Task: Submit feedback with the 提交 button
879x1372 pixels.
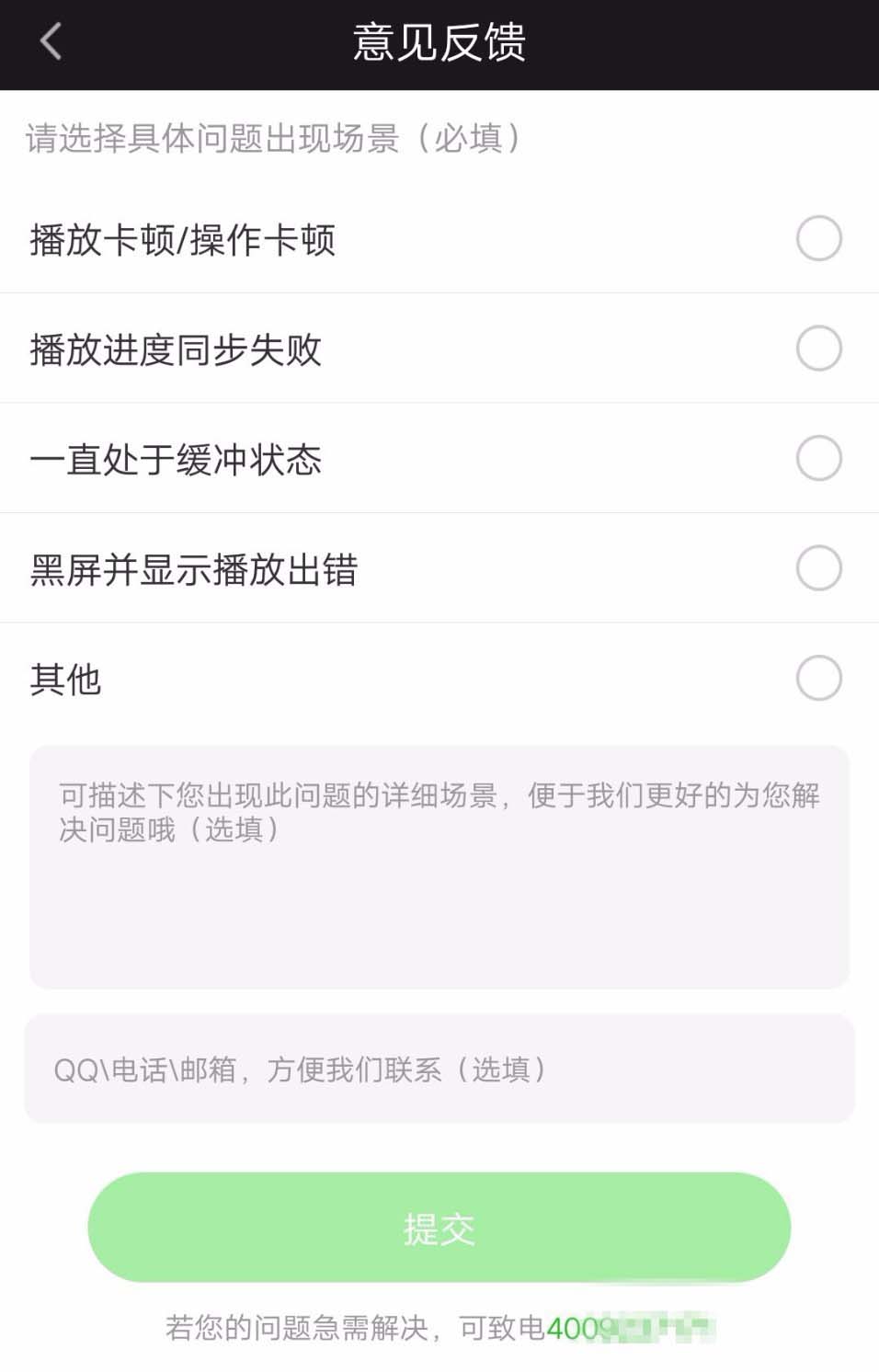Action: point(439,1228)
